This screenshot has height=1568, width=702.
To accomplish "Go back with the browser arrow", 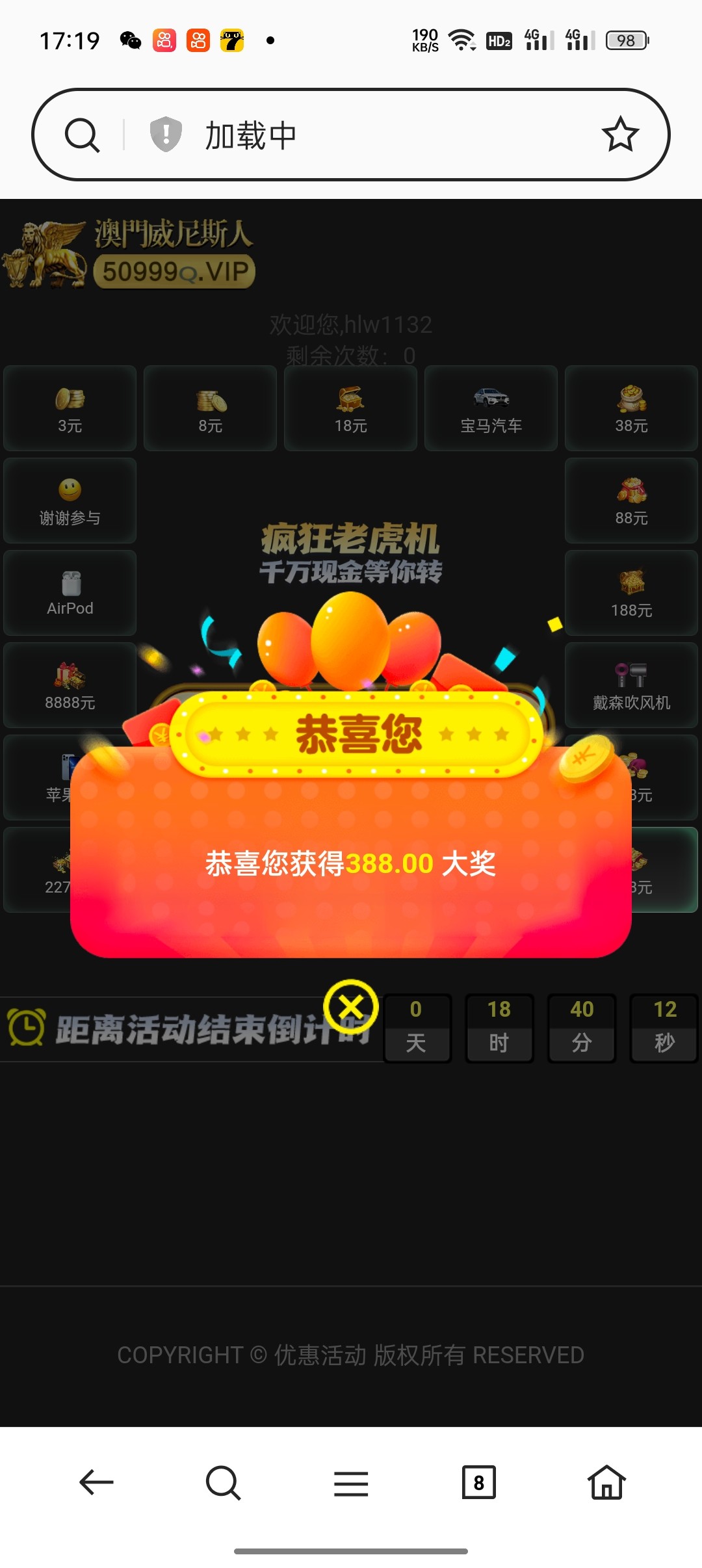I will tap(96, 1483).
